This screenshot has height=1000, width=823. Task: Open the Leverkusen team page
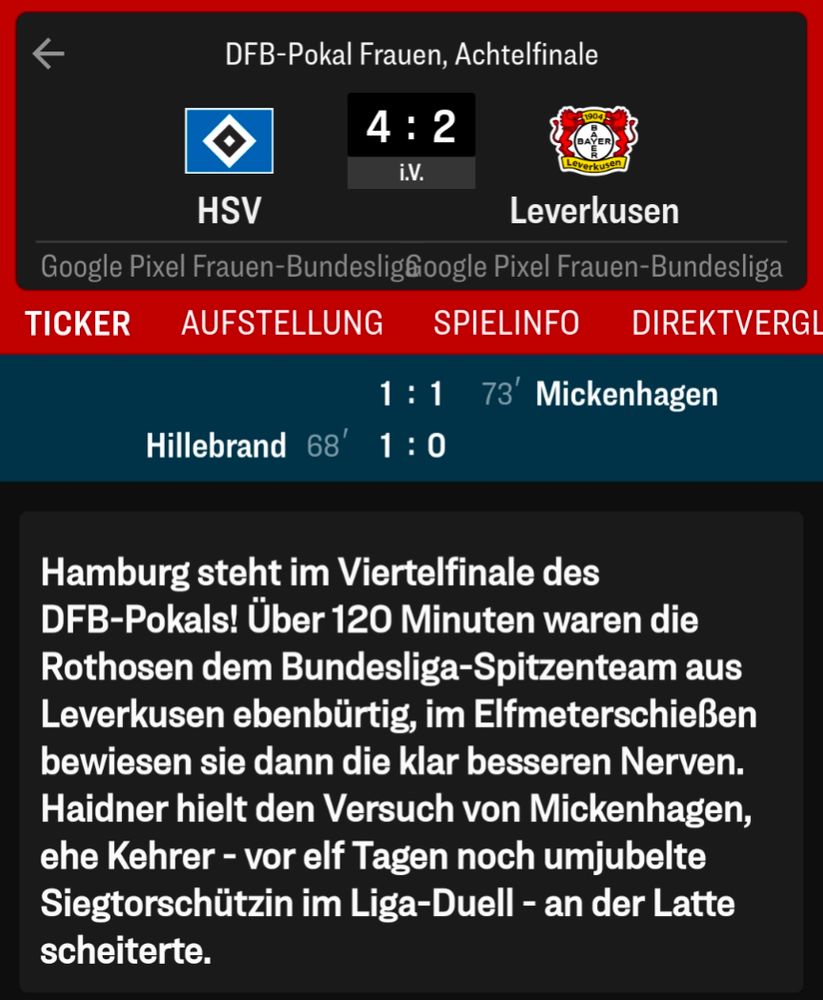594,168
